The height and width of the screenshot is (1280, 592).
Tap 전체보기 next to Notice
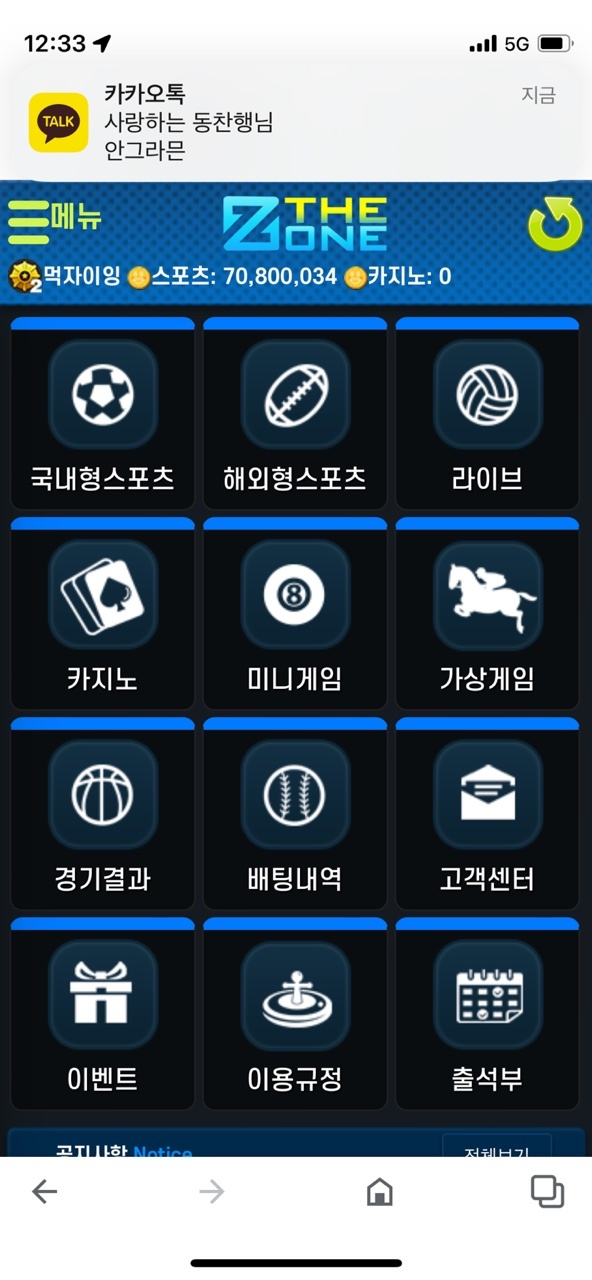(x=496, y=1147)
